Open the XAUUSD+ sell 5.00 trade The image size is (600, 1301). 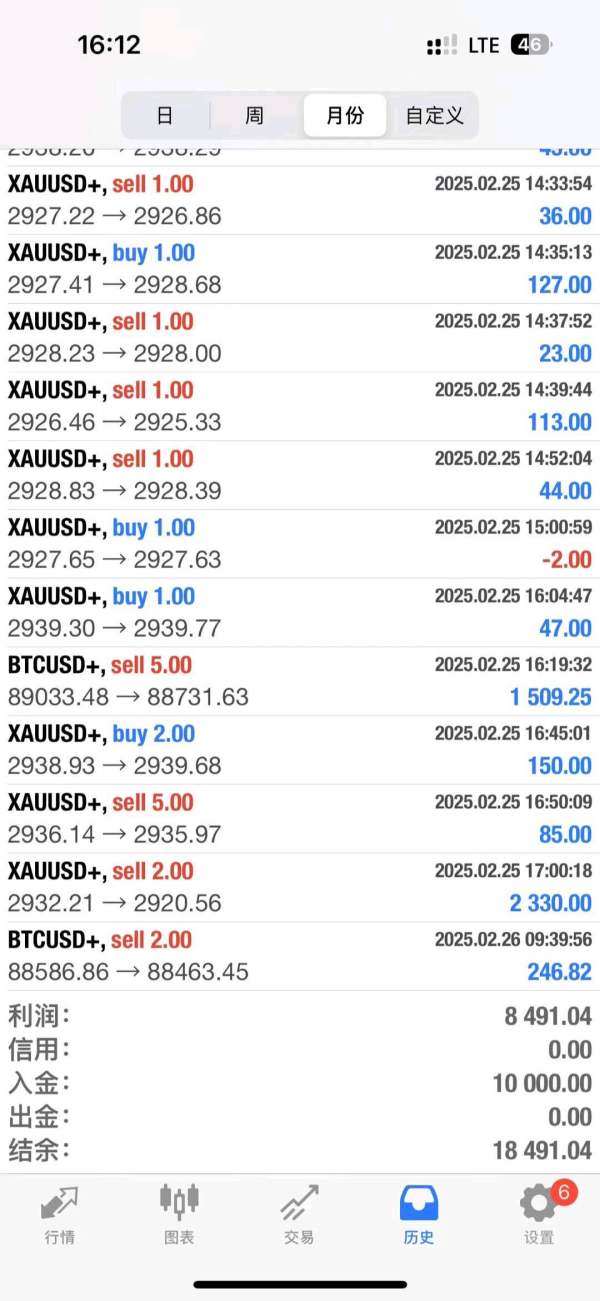(x=300, y=818)
